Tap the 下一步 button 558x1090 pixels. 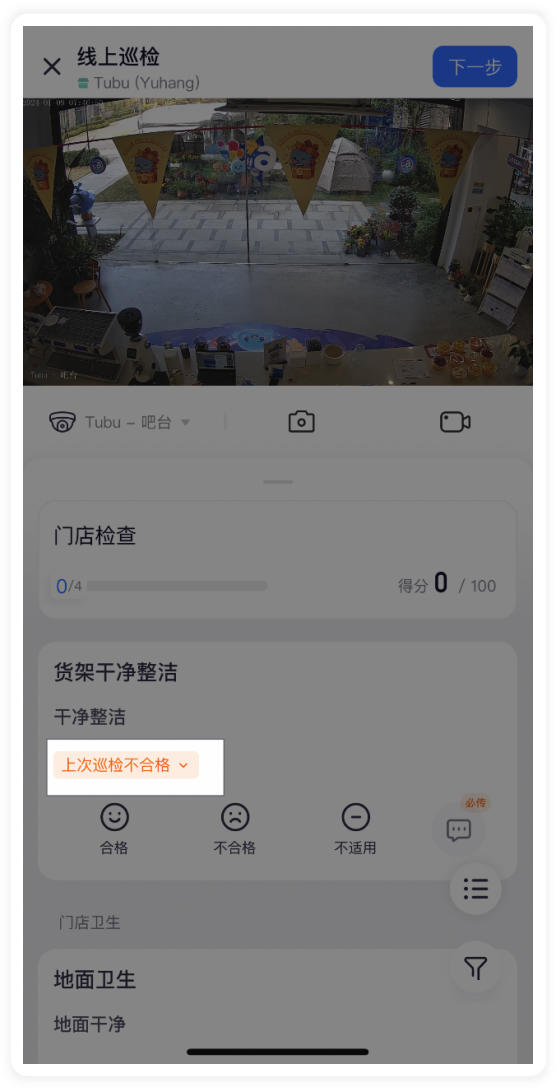(x=475, y=67)
